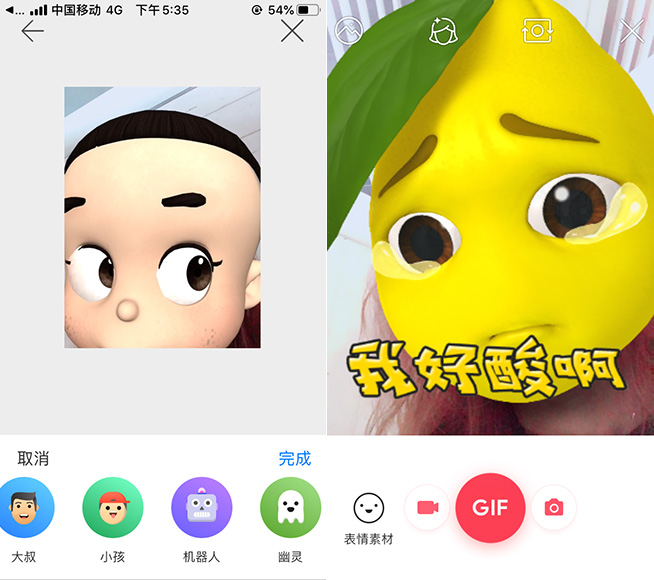654x580 pixels.
Task: Flip the camera
Action: (x=537, y=31)
